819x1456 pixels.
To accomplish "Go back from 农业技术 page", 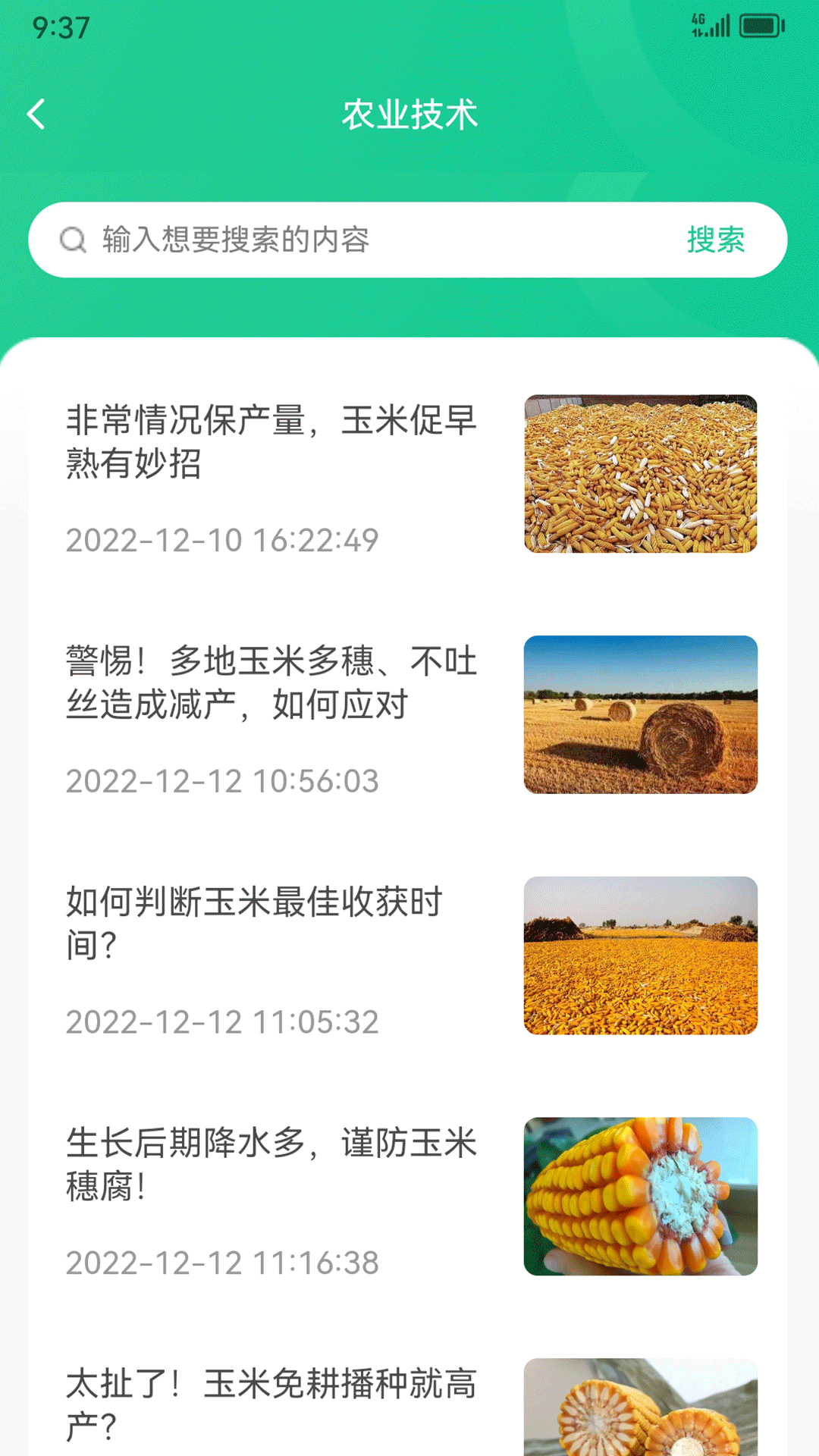I will 36,115.
